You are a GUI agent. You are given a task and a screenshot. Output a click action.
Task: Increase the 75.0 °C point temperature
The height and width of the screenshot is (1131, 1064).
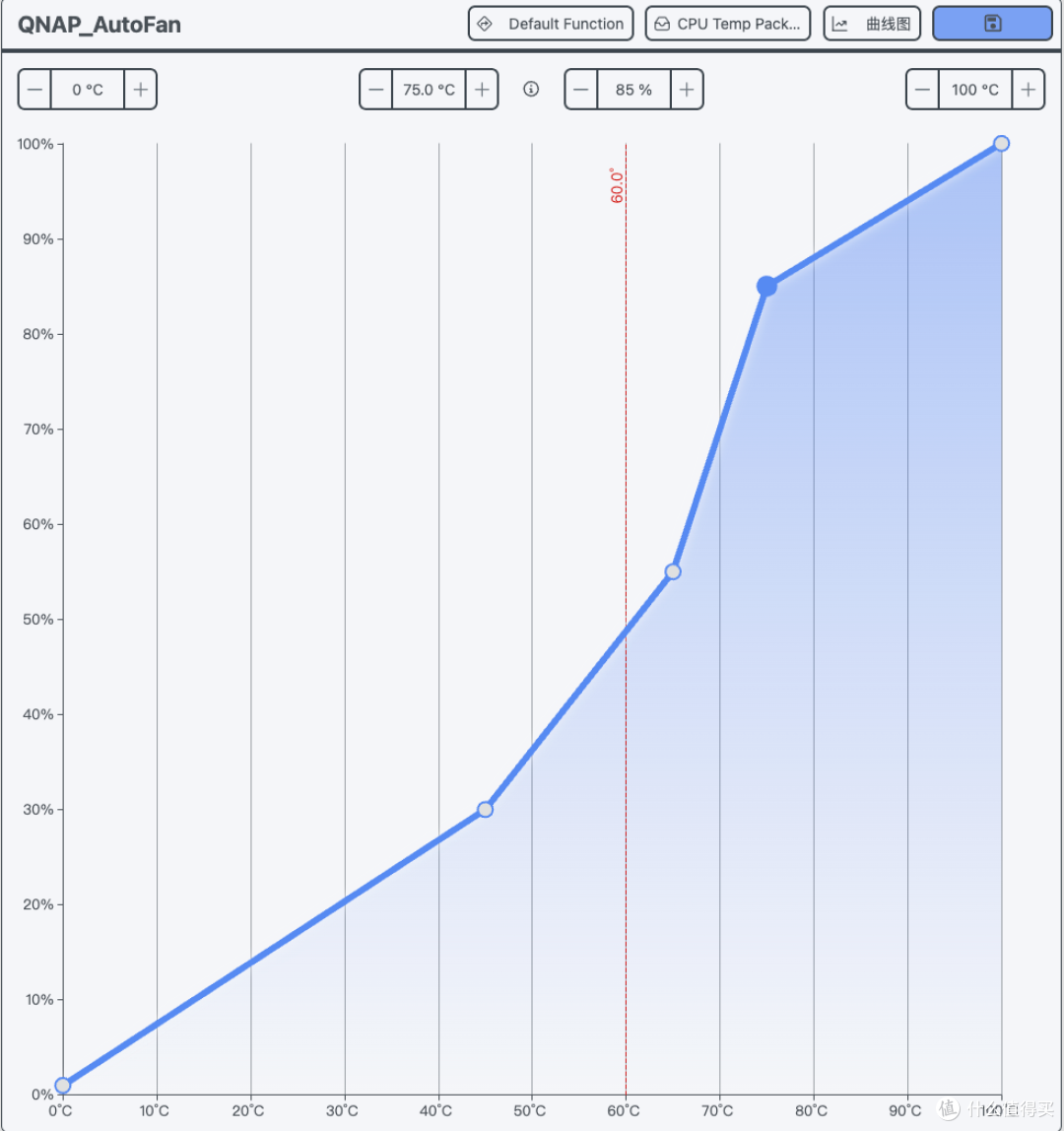(482, 90)
